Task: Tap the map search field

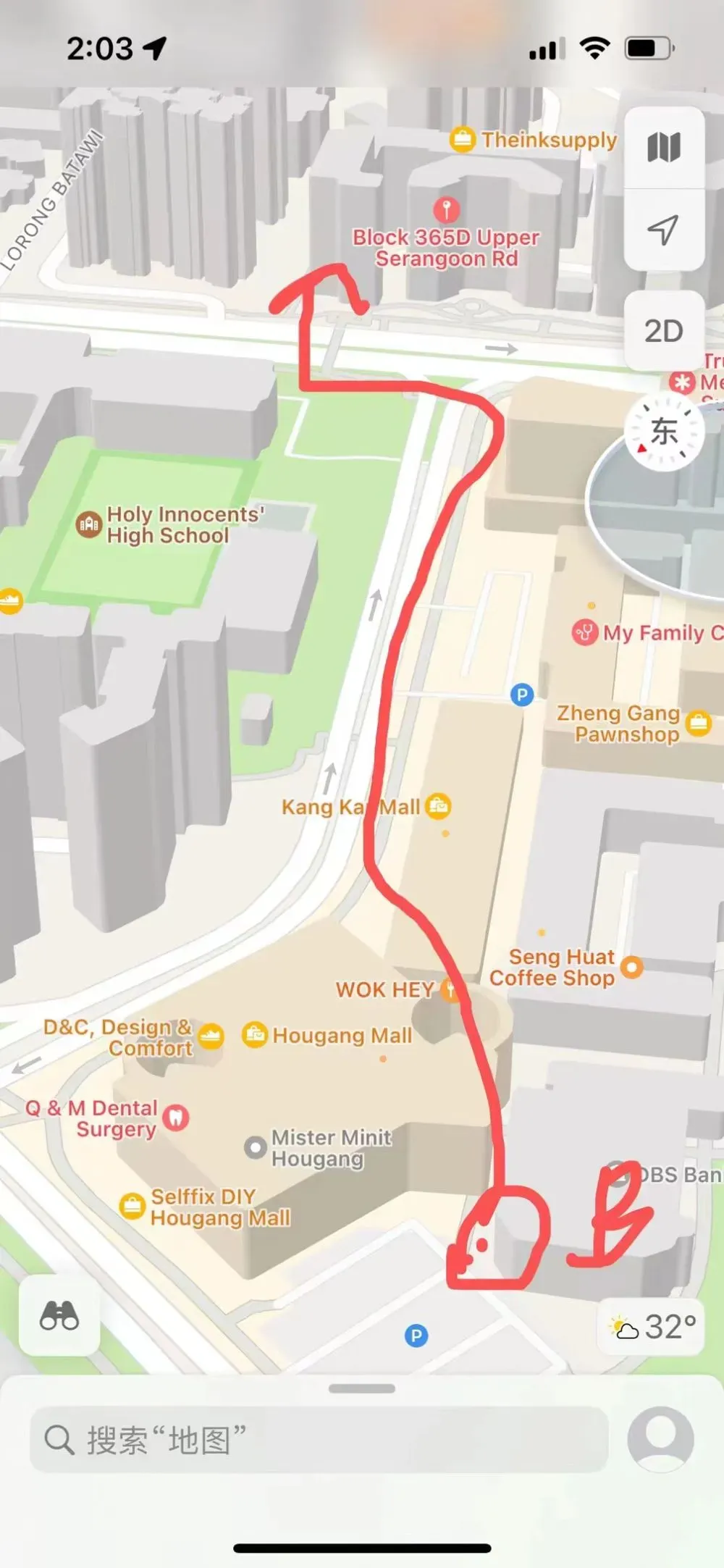Action: [319, 1440]
